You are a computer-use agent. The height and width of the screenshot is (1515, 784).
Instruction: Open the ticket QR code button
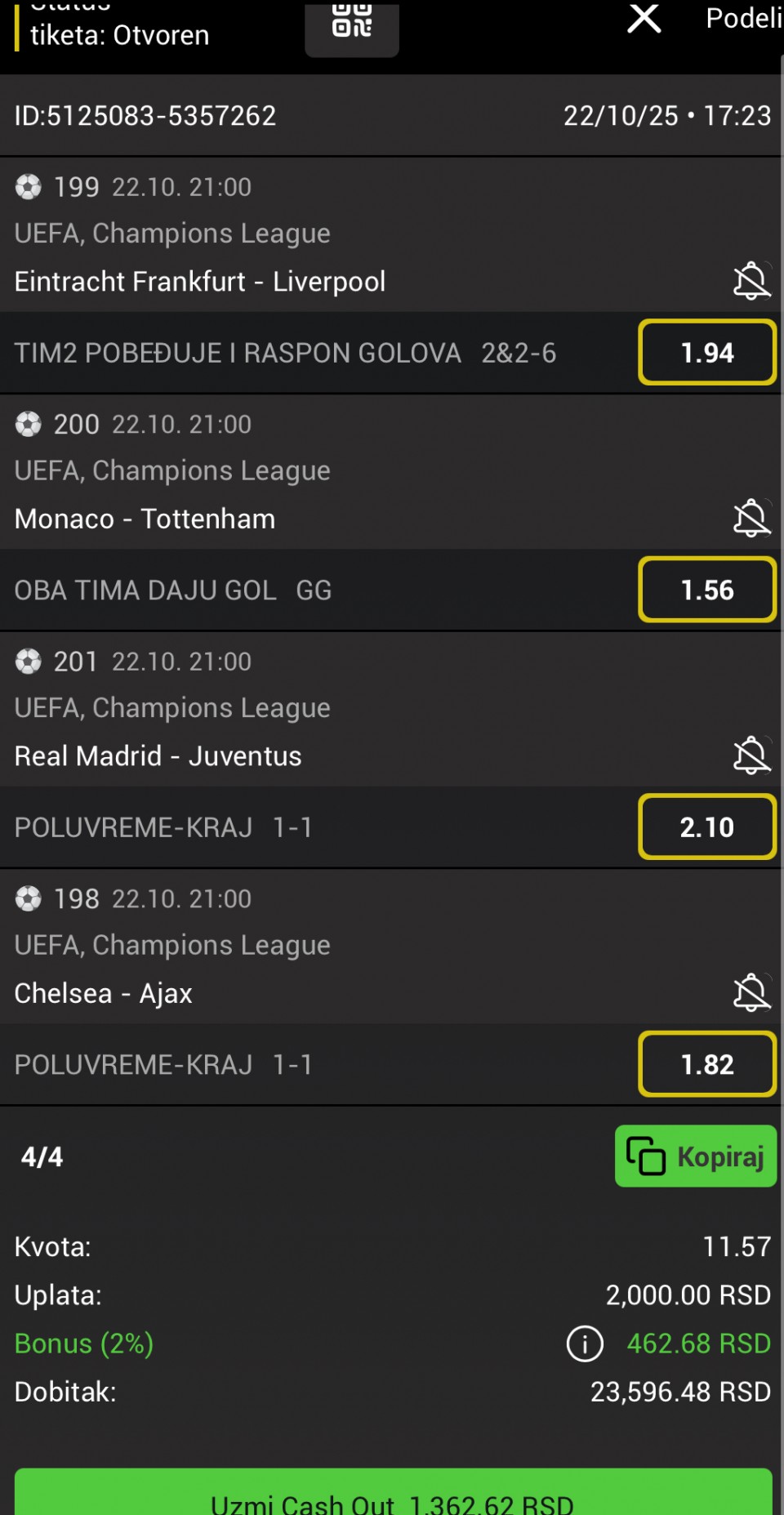[x=352, y=25]
